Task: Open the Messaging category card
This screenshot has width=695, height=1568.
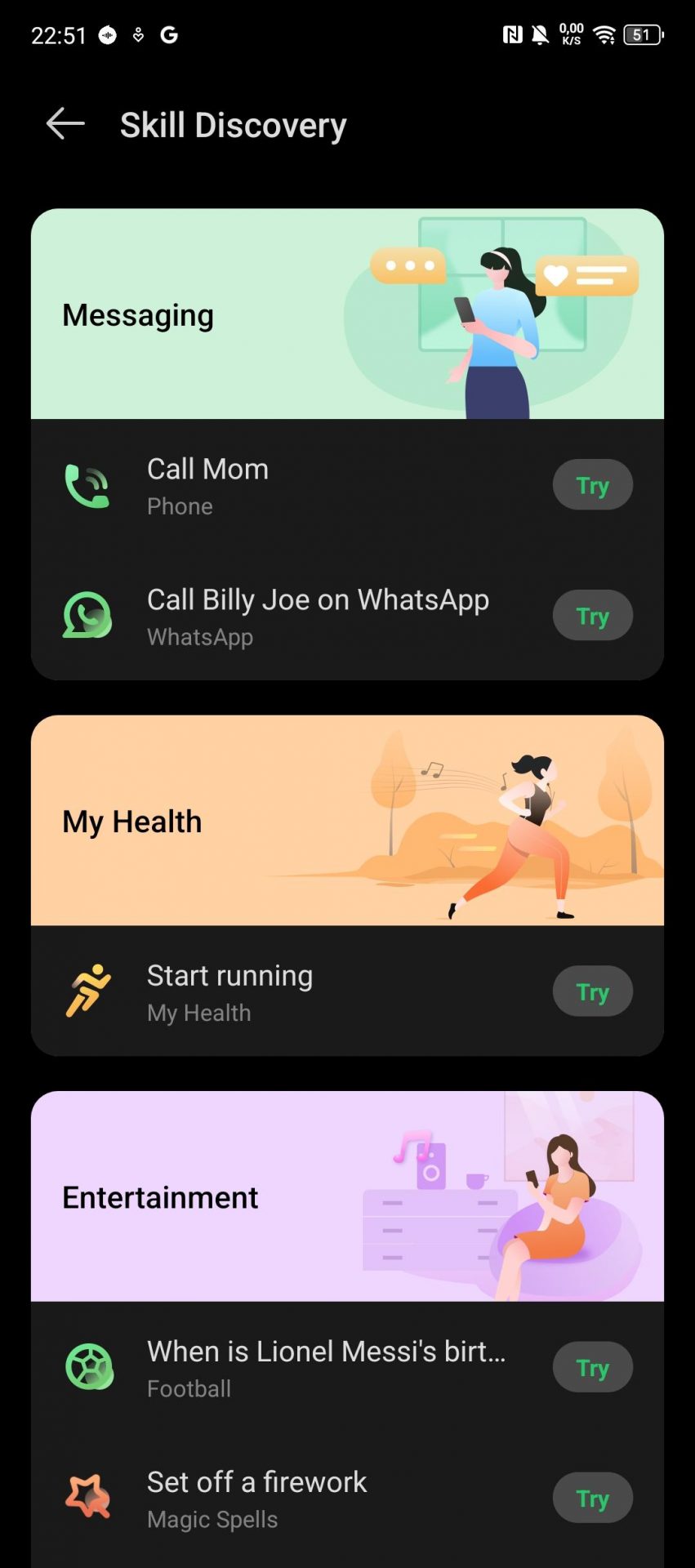Action: [x=347, y=314]
